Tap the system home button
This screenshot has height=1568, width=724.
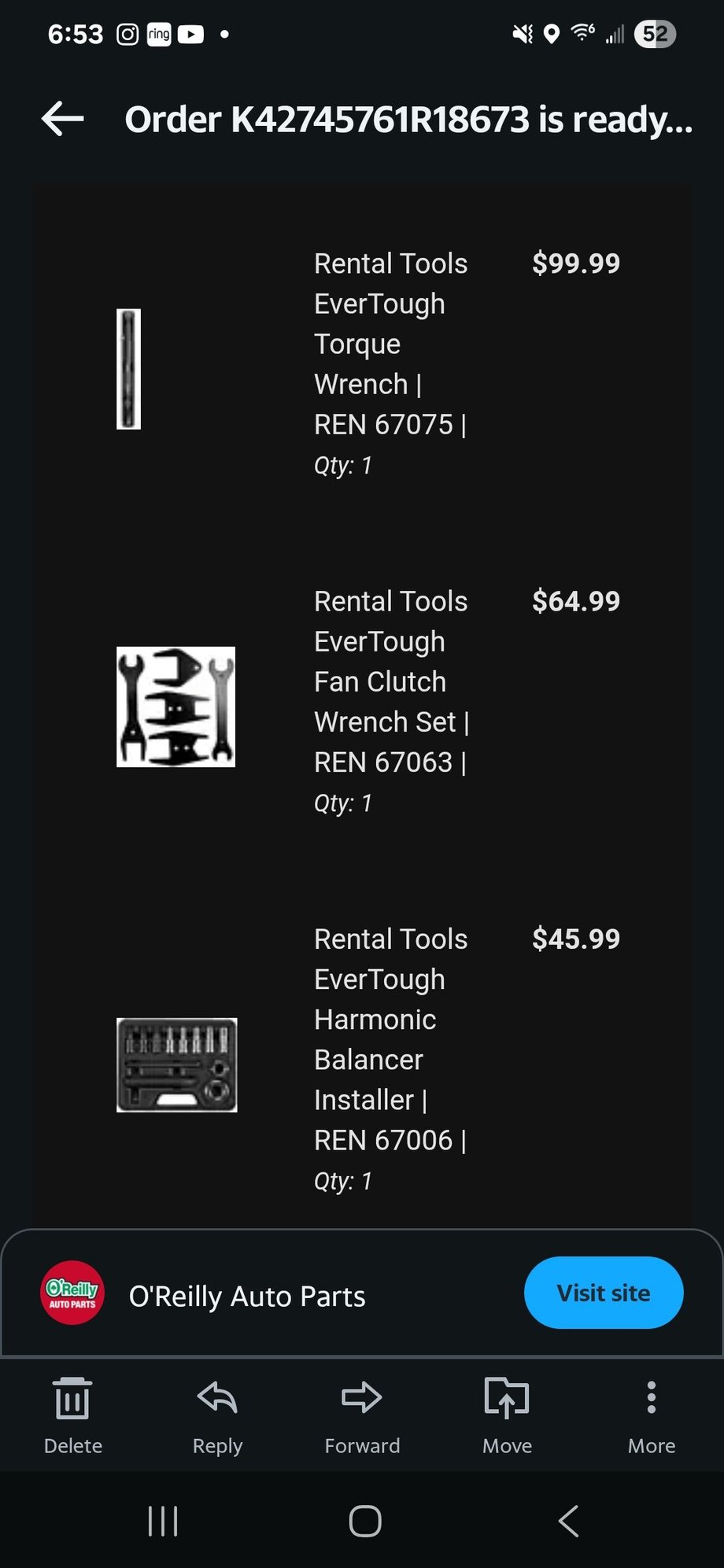pos(364,1521)
